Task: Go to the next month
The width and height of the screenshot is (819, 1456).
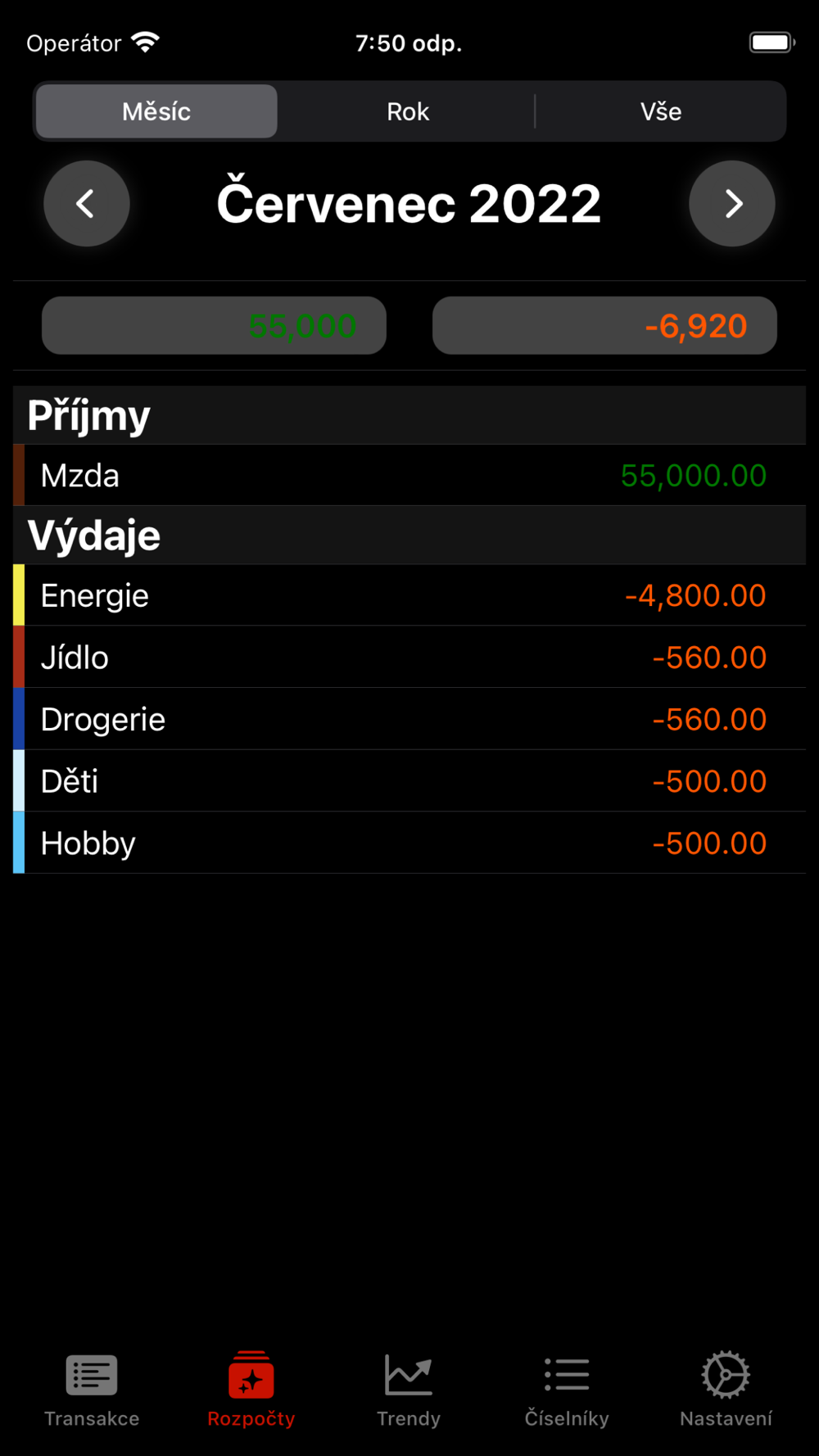Action: coord(732,204)
